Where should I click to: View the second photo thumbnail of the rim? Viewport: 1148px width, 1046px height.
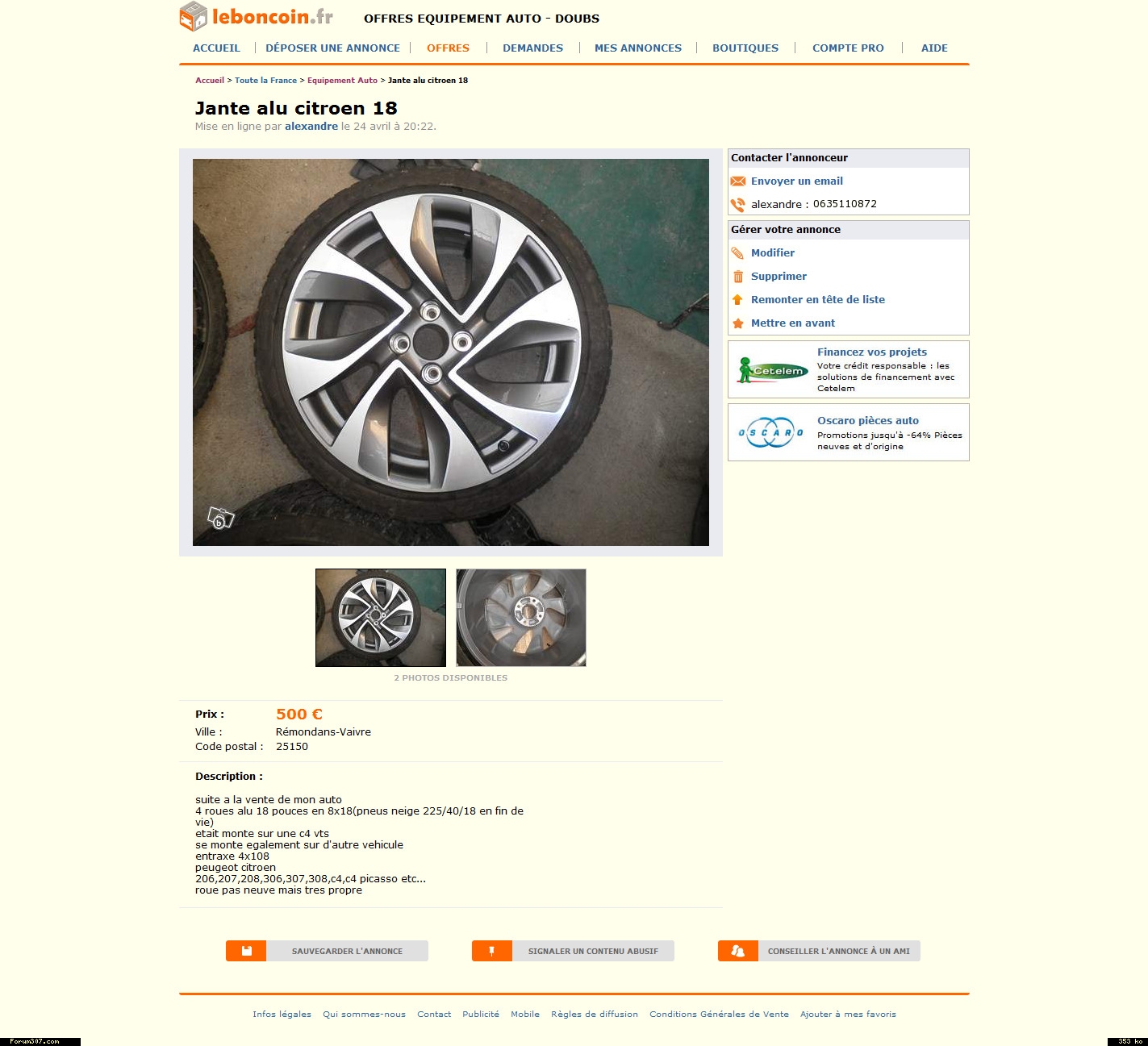click(521, 618)
